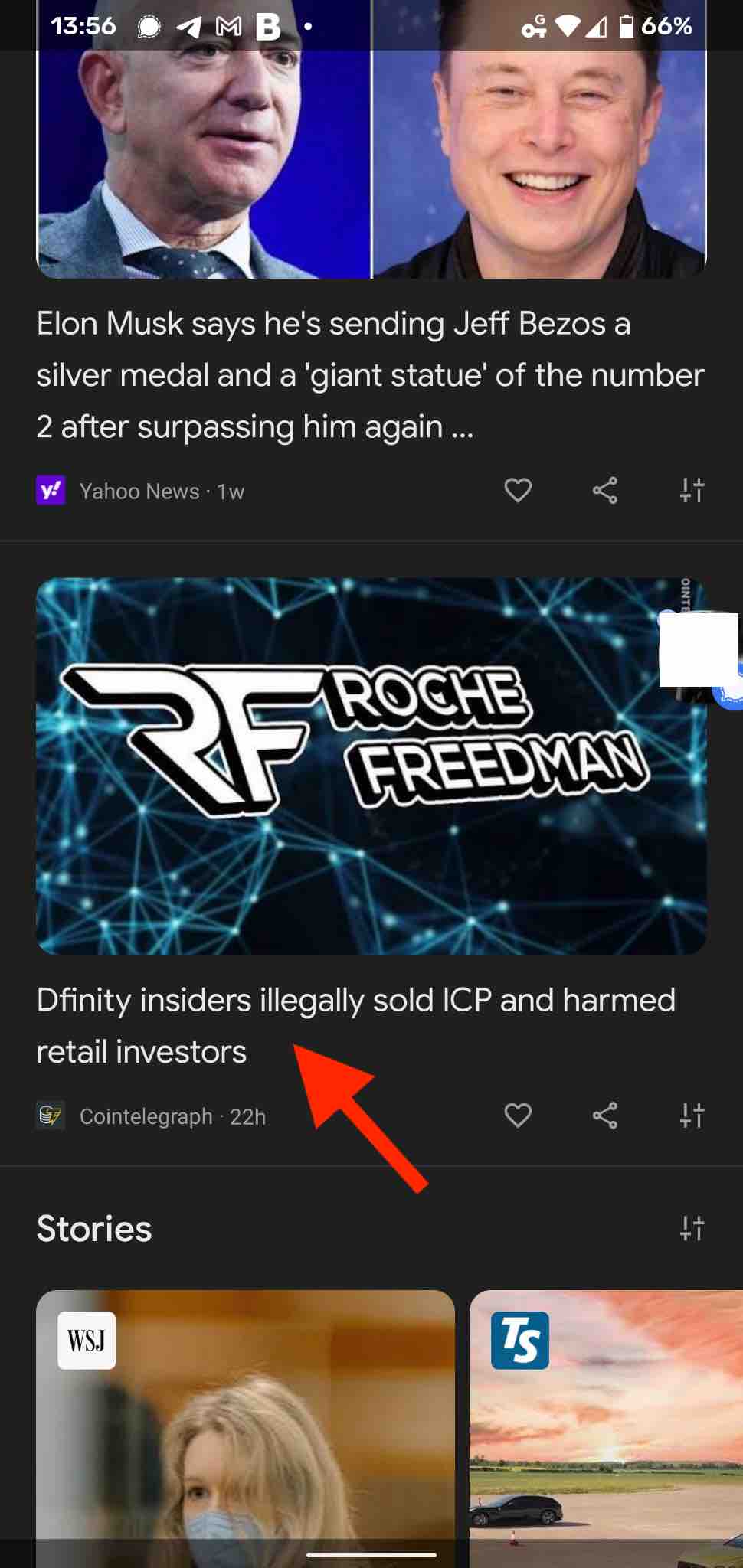Open the Elon Musk Jeff Bezos article
The width and height of the screenshot is (743, 1568).
(x=370, y=374)
